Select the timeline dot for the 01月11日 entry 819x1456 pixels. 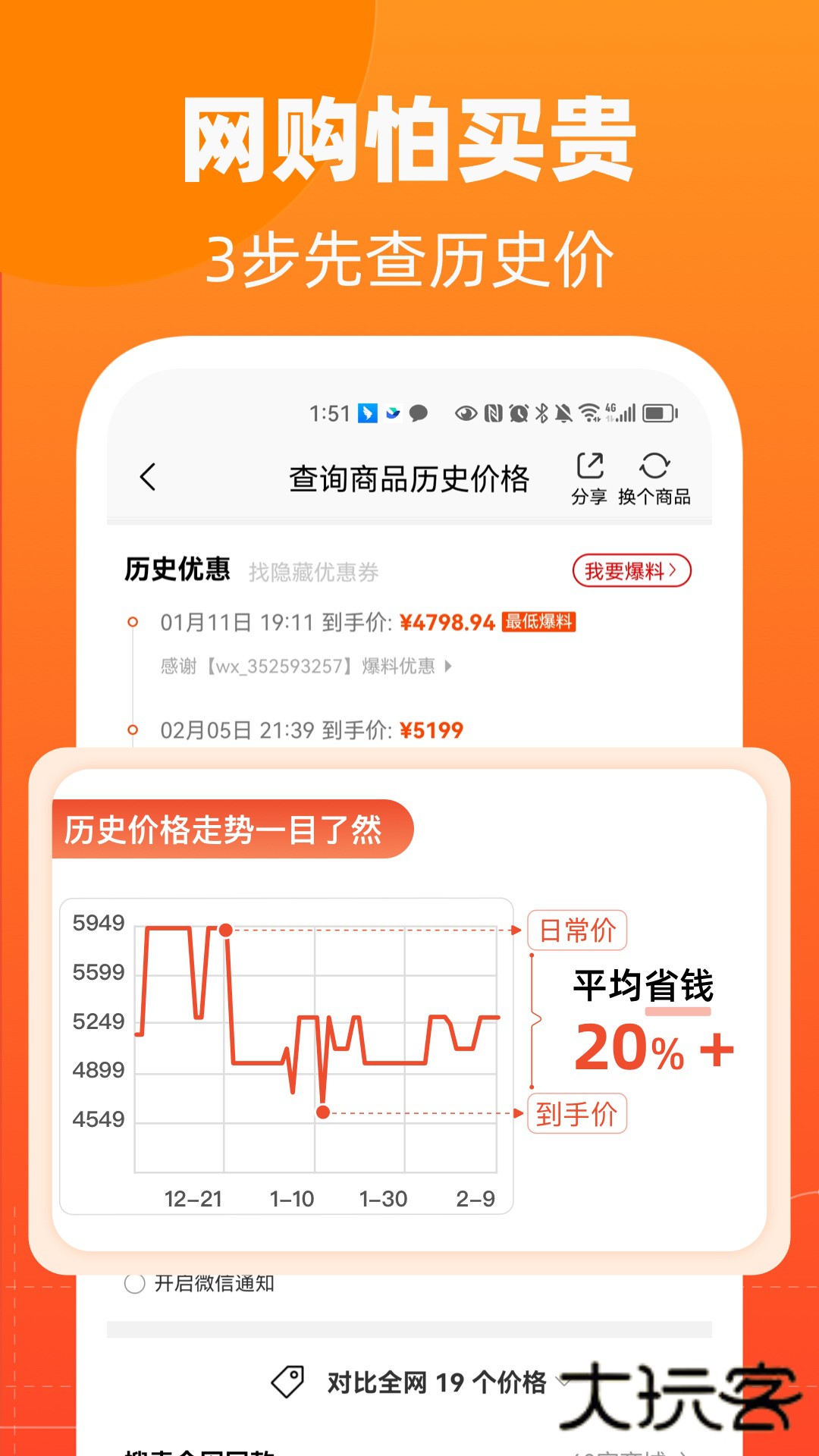(132, 620)
